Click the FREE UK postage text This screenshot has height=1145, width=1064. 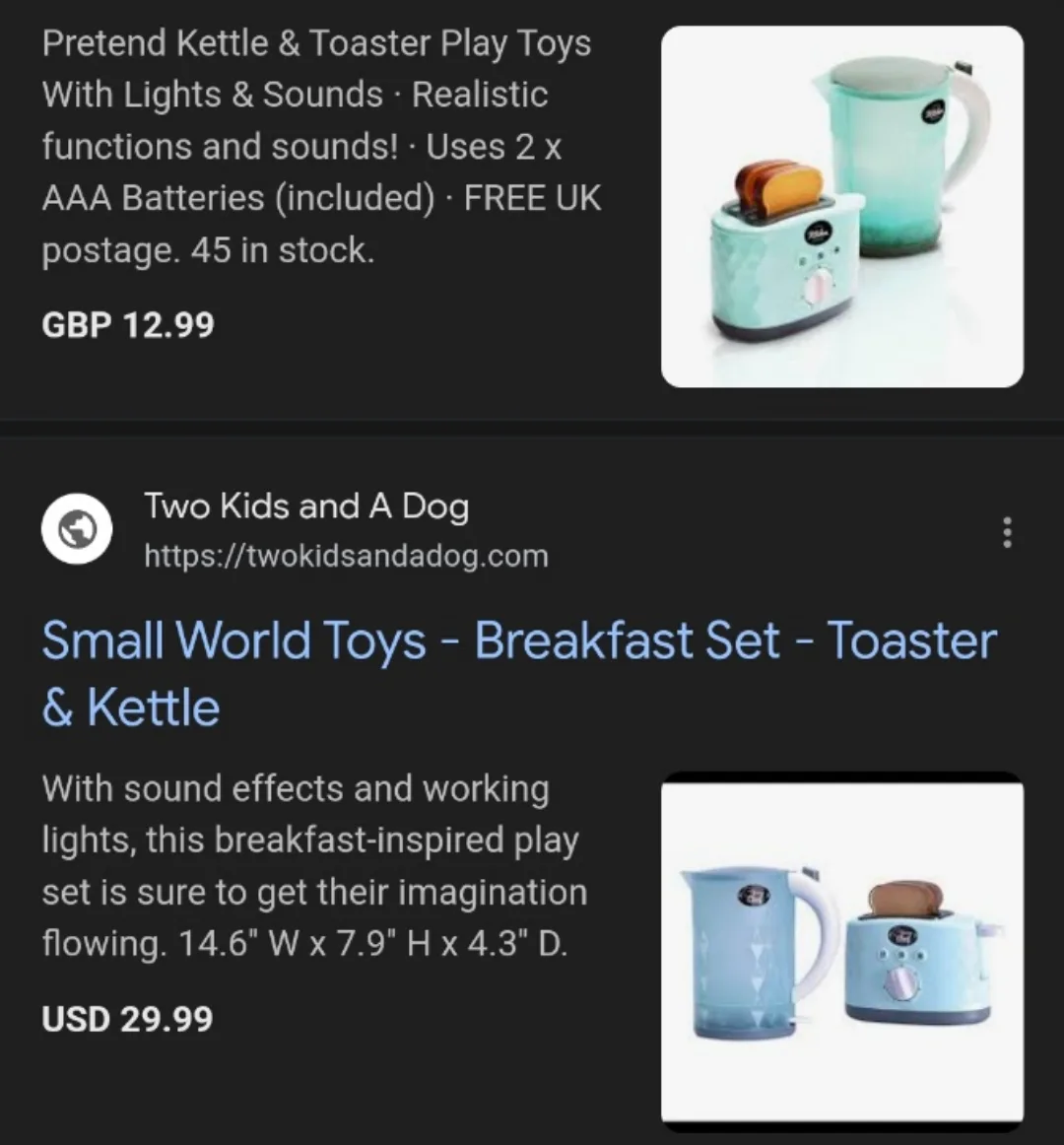coord(530,197)
